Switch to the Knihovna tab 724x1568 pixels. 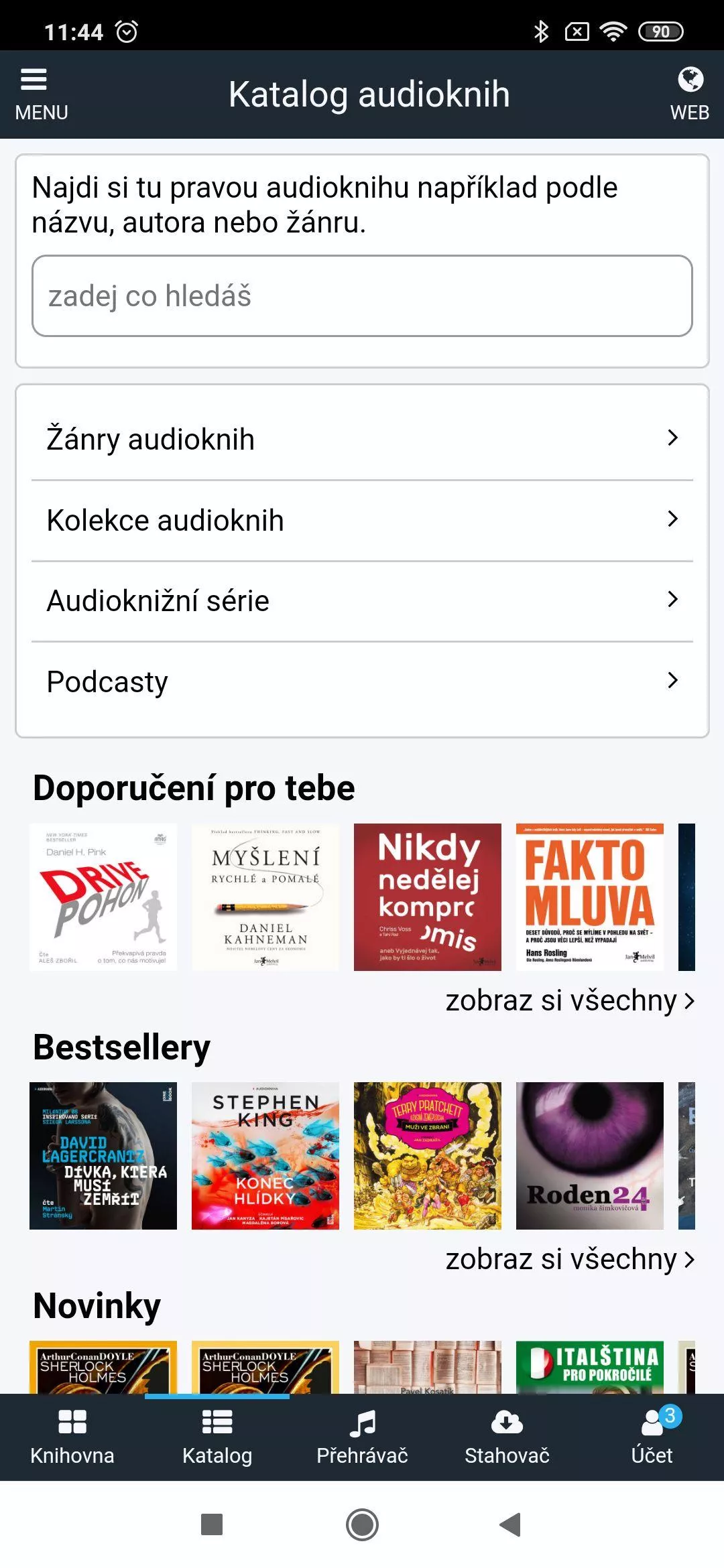[x=72, y=1437]
